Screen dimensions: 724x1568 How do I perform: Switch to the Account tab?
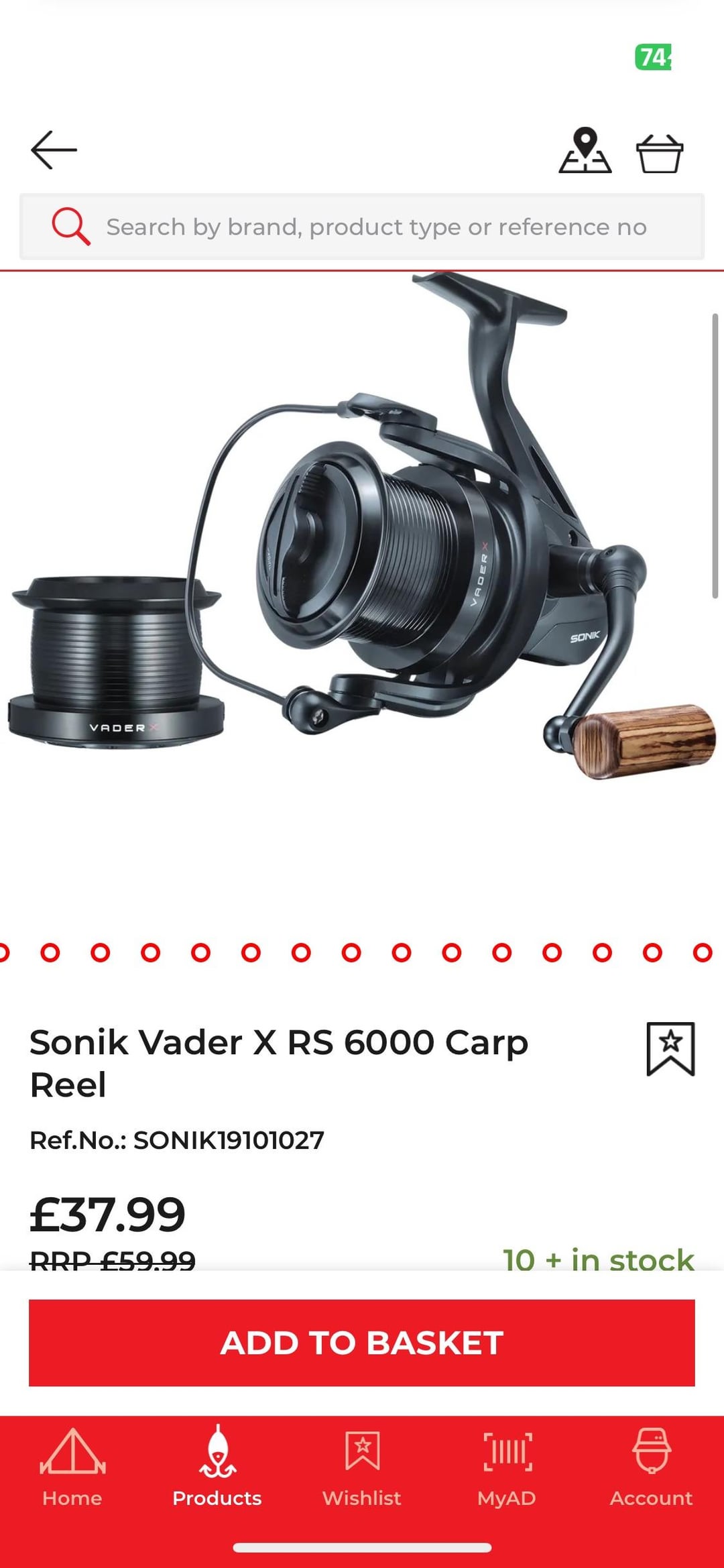[651, 1468]
